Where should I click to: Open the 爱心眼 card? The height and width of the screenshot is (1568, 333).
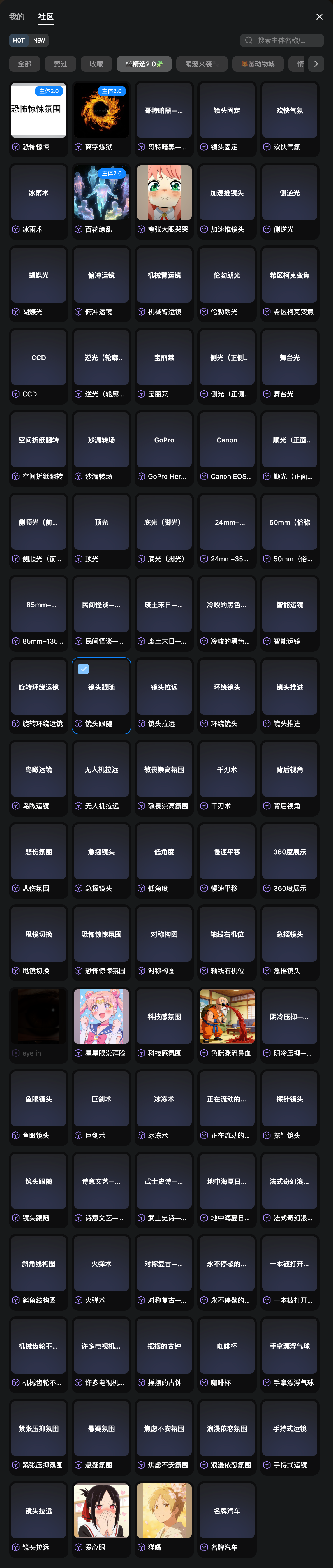click(101, 1510)
